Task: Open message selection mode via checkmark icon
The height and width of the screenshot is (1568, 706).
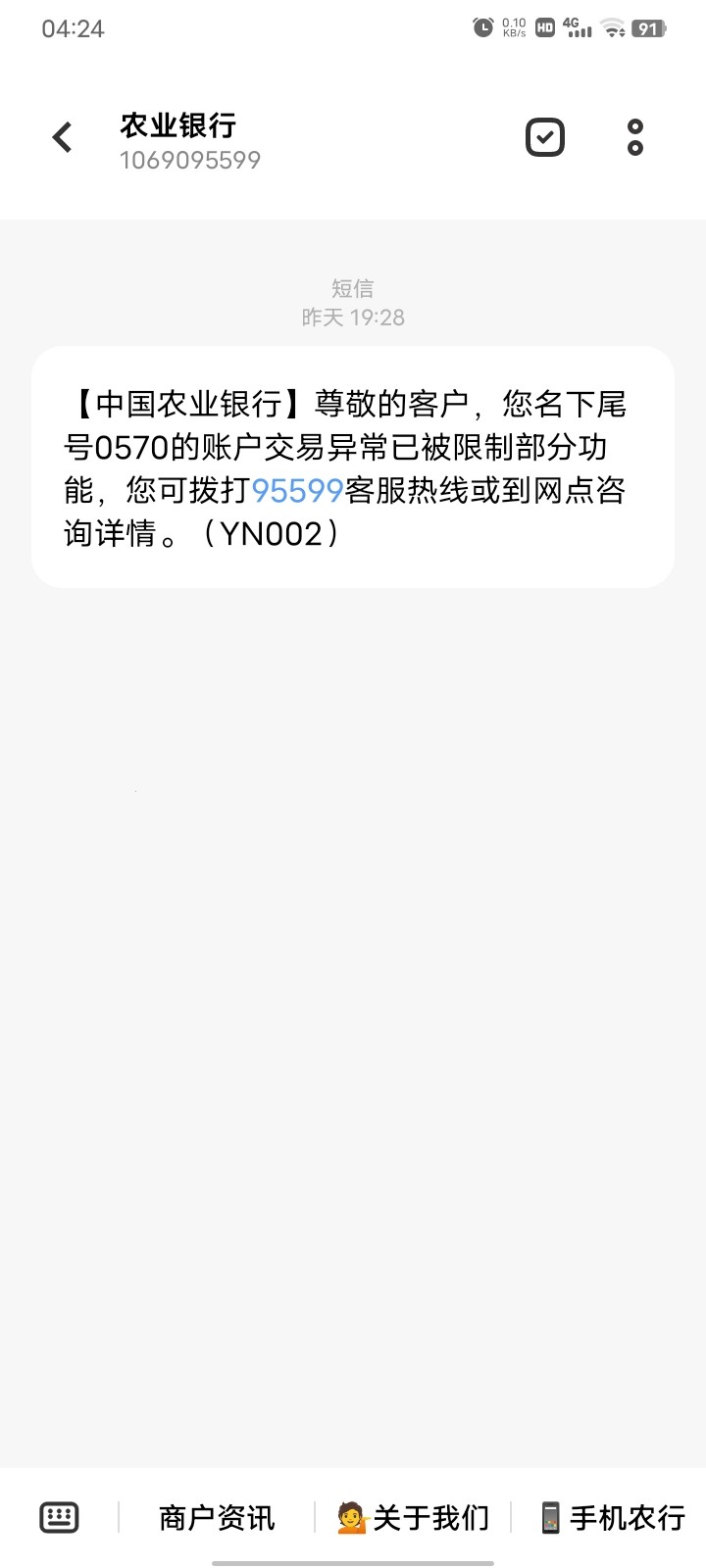Action: [x=545, y=137]
